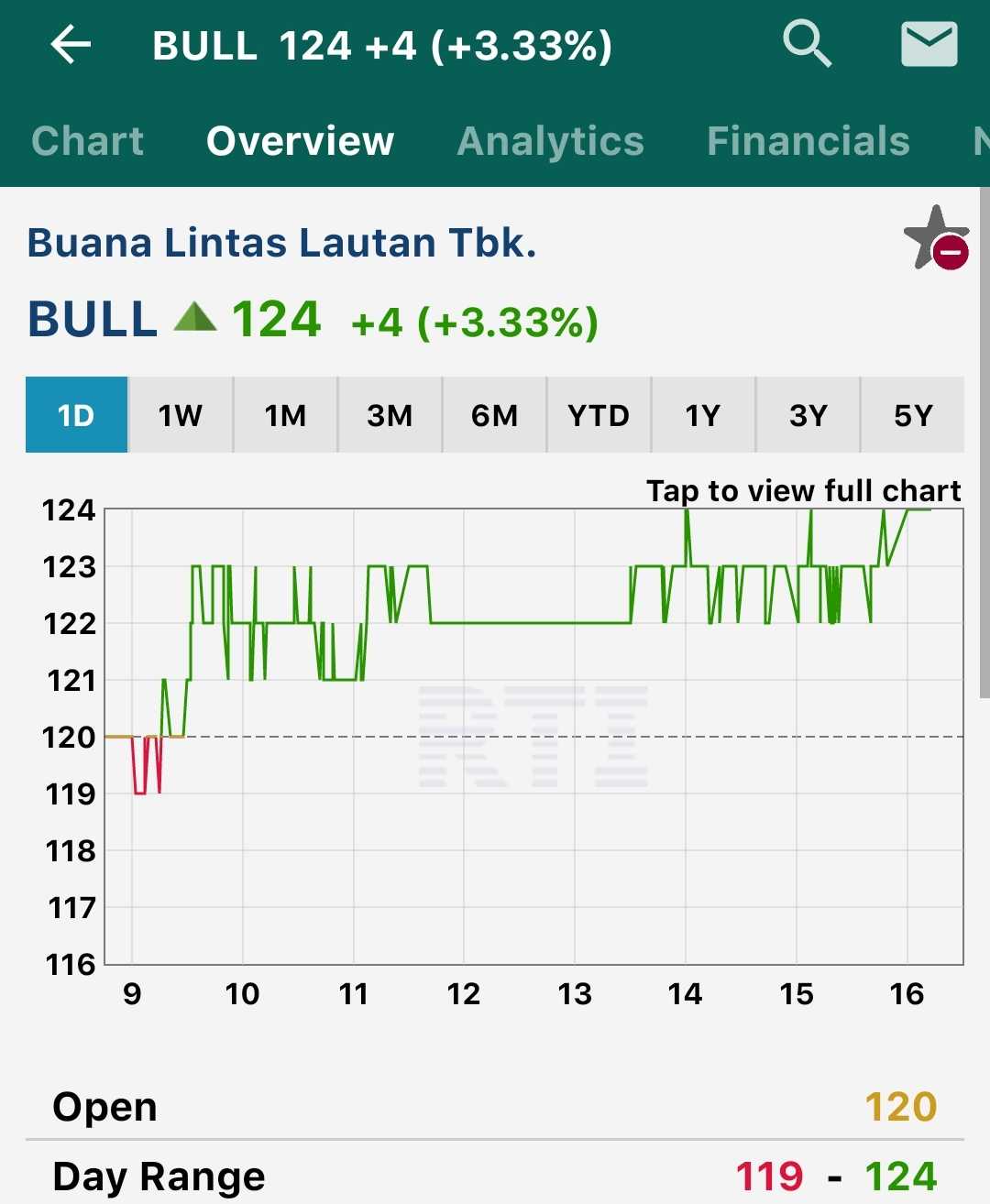The width and height of the screenshot is (990, 1204).
Task: Toggle the 1D chart period
Action: [x=76, y=415]
